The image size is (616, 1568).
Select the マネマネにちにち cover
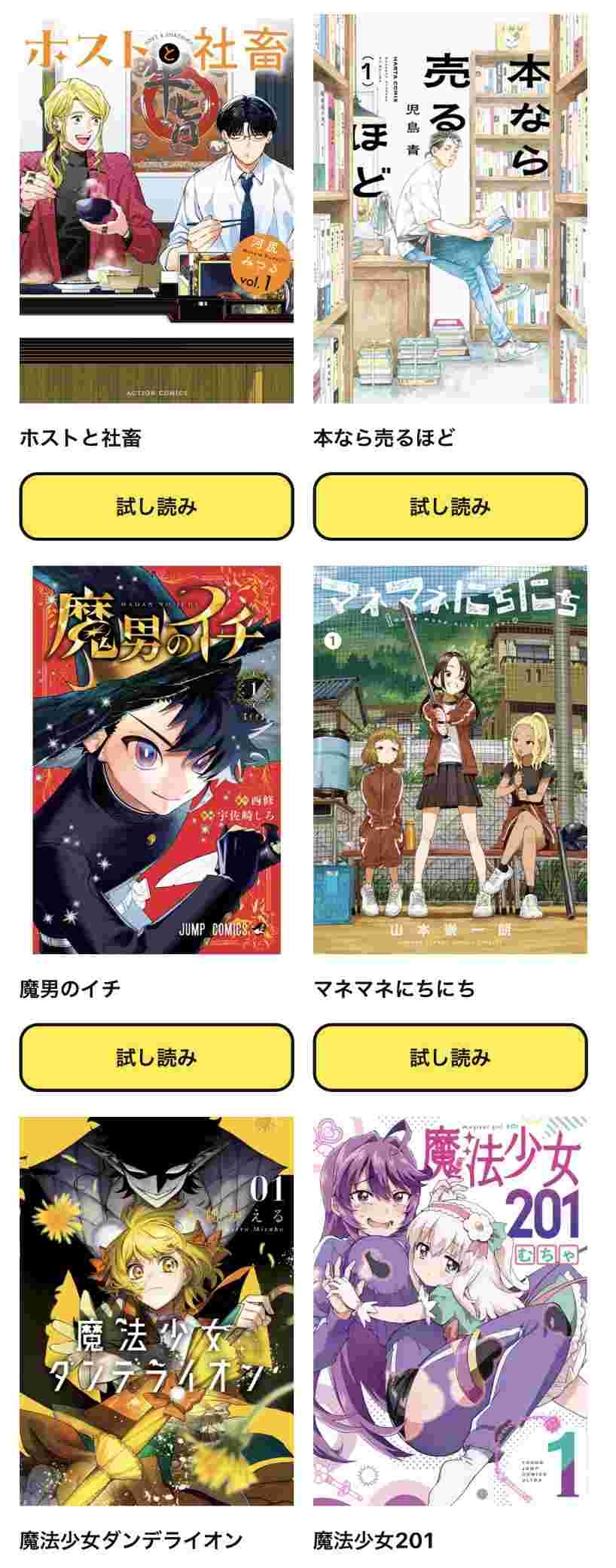(450, 760)
